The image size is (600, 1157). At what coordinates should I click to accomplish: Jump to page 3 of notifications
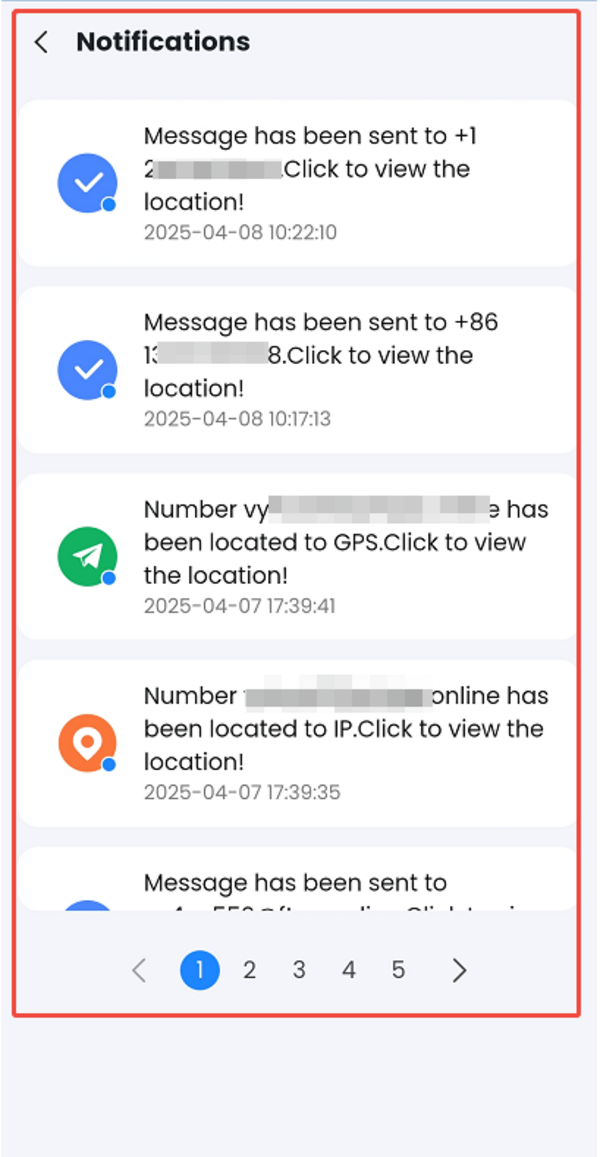[x=299, y=970]
